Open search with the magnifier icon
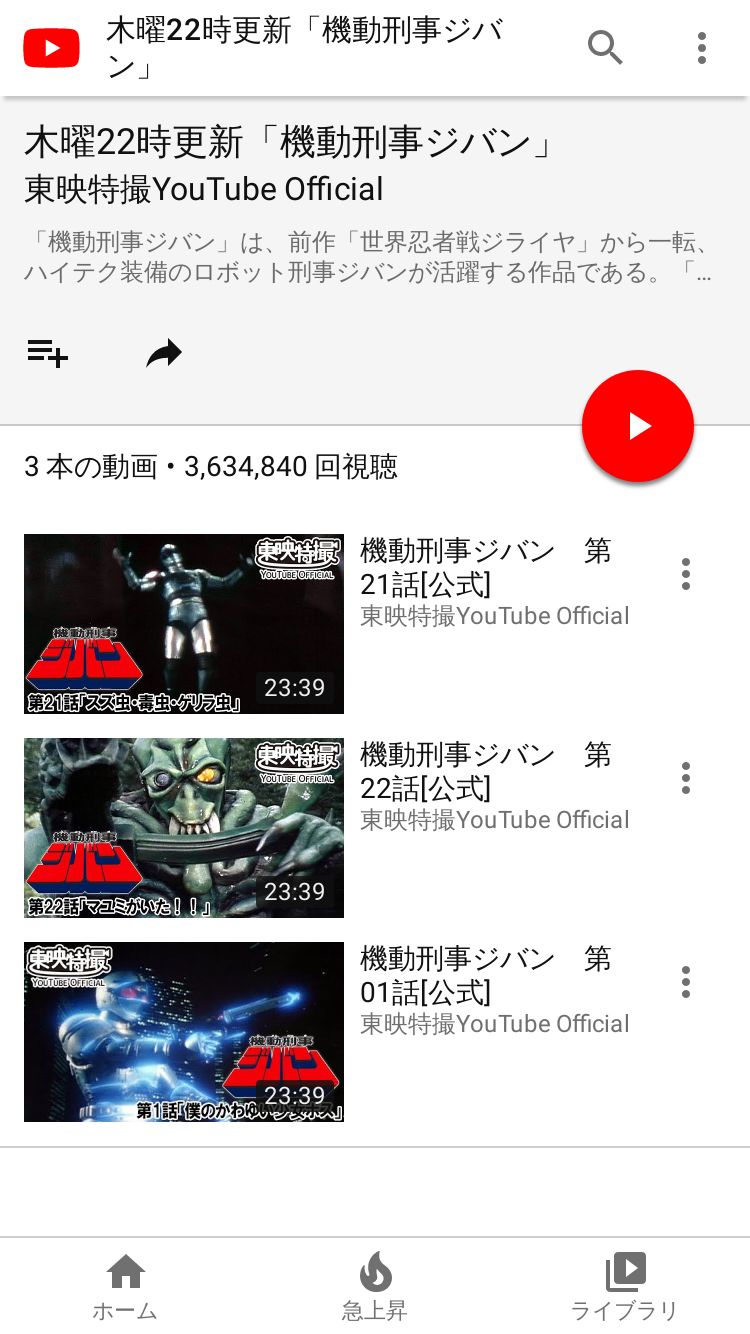The width and height of the screenshot is (750, 1334). click(605, 47)
